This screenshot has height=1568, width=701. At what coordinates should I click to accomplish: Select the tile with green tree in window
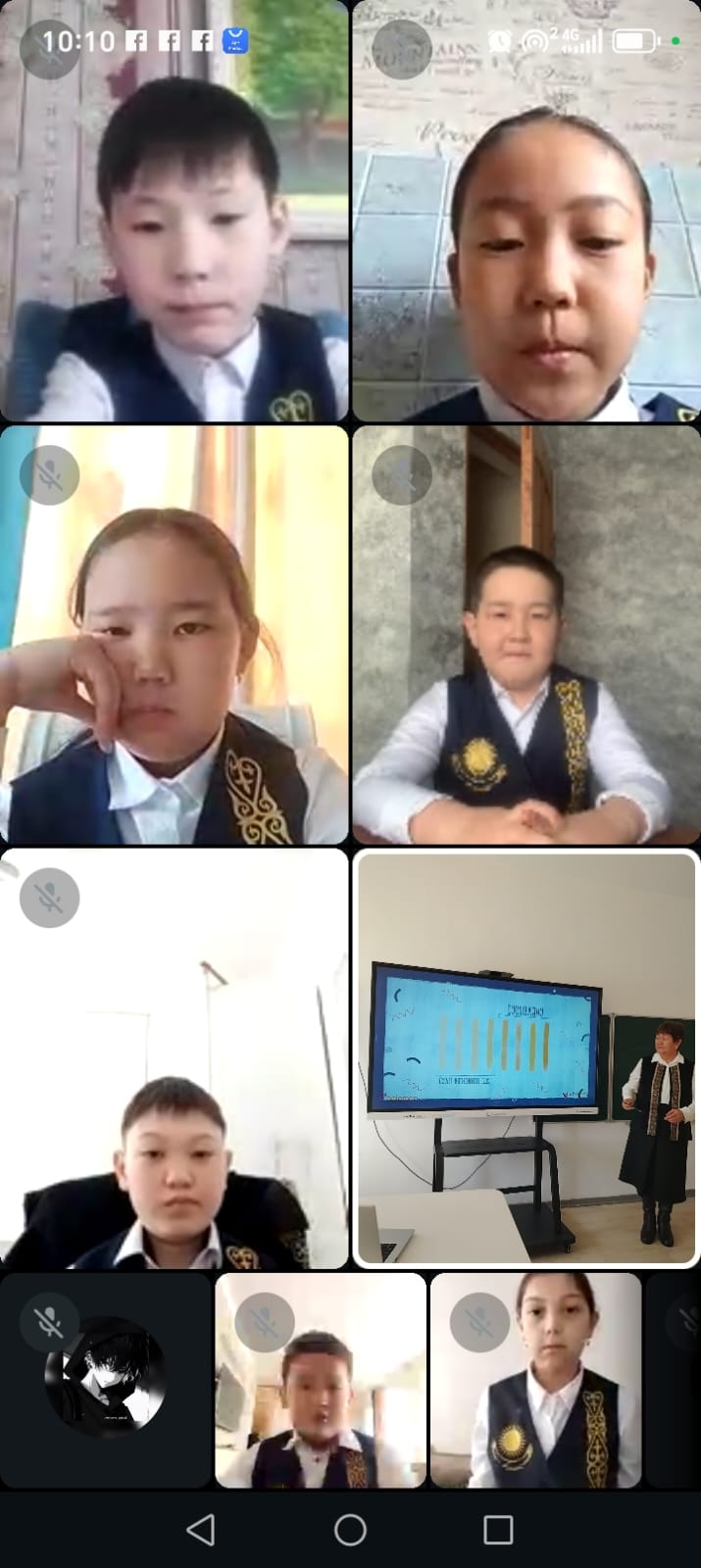175,211
